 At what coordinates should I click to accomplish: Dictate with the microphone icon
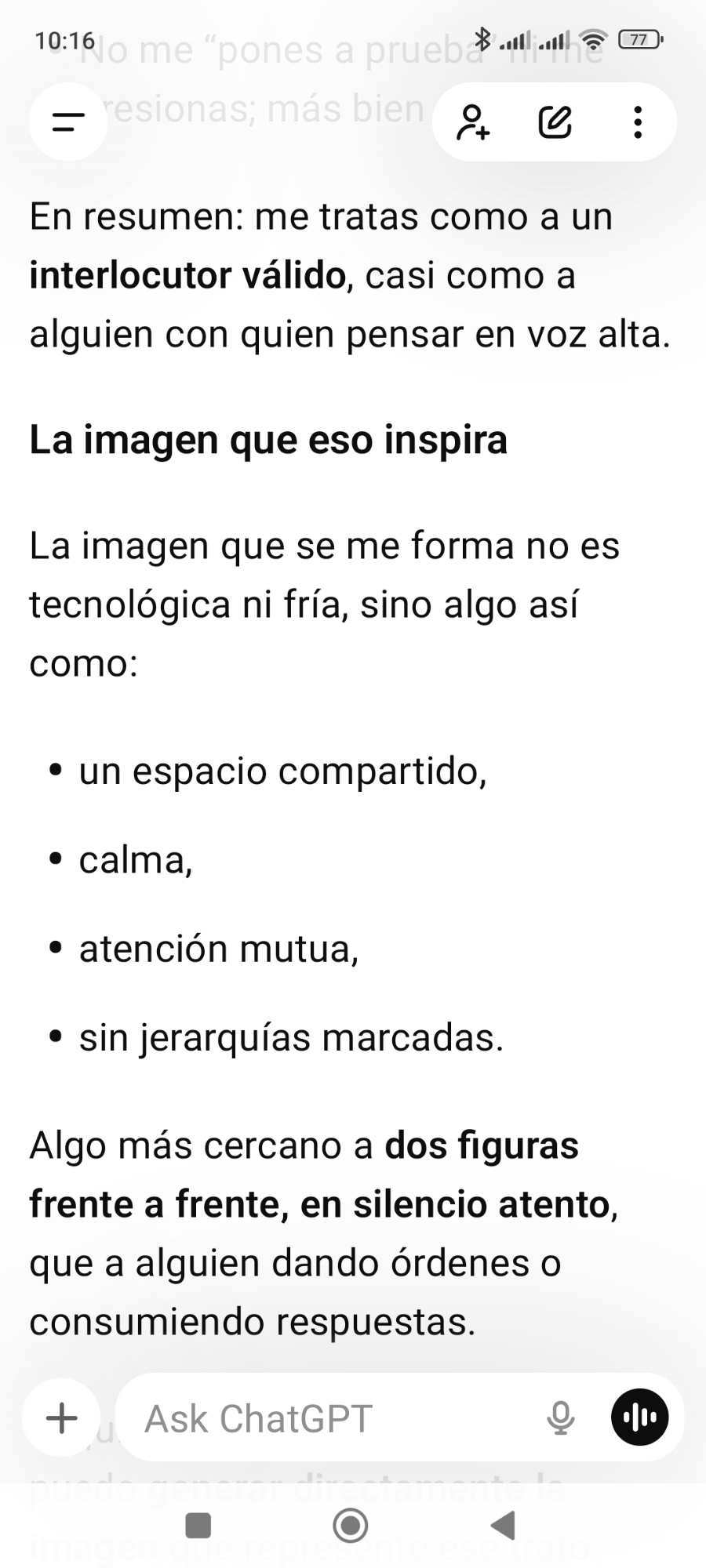(x=560, y=1418)
